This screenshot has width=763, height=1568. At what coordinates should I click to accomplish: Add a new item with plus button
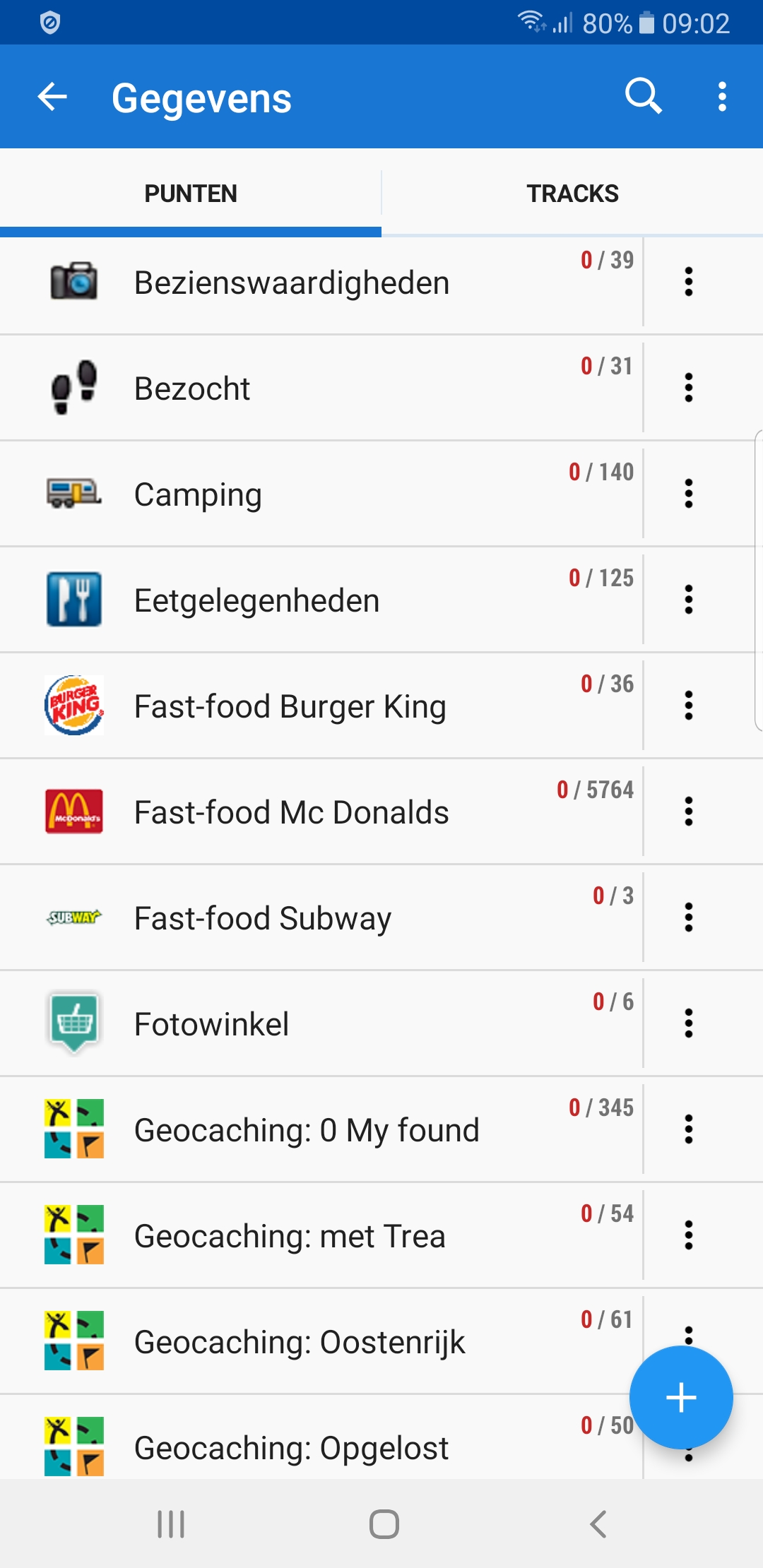tap(681, 1398)
